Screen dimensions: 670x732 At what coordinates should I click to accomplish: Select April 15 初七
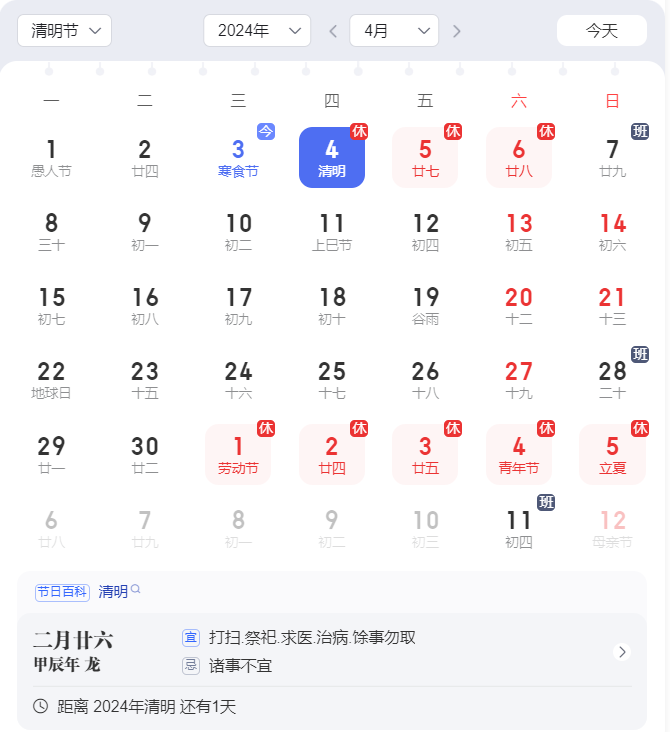[51, 306]
